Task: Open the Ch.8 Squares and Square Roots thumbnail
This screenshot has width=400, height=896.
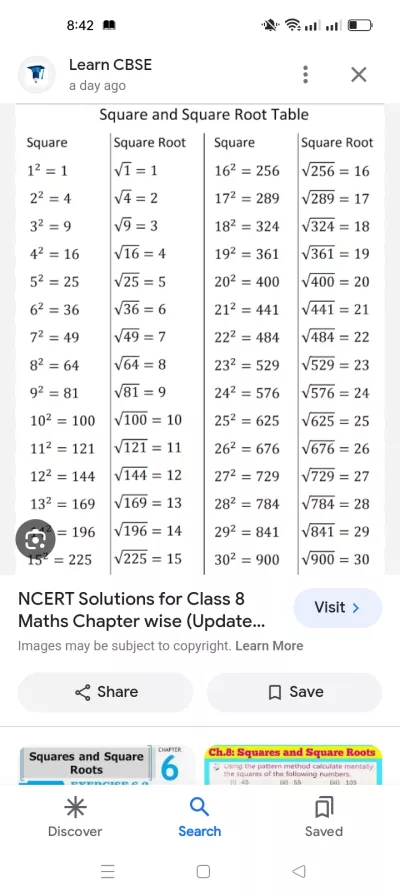Action: [x=293, y=765]
